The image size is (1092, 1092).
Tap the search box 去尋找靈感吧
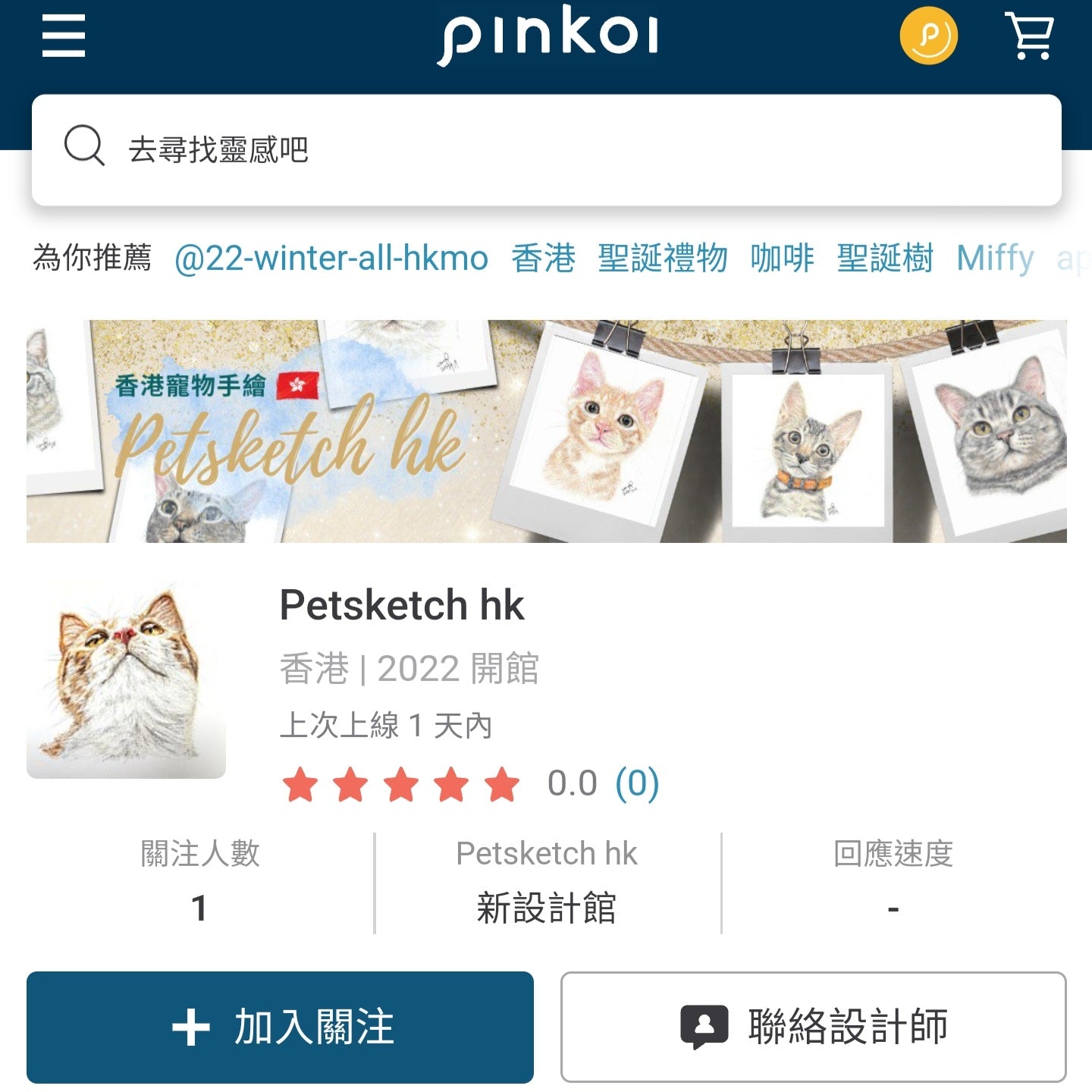546,149
